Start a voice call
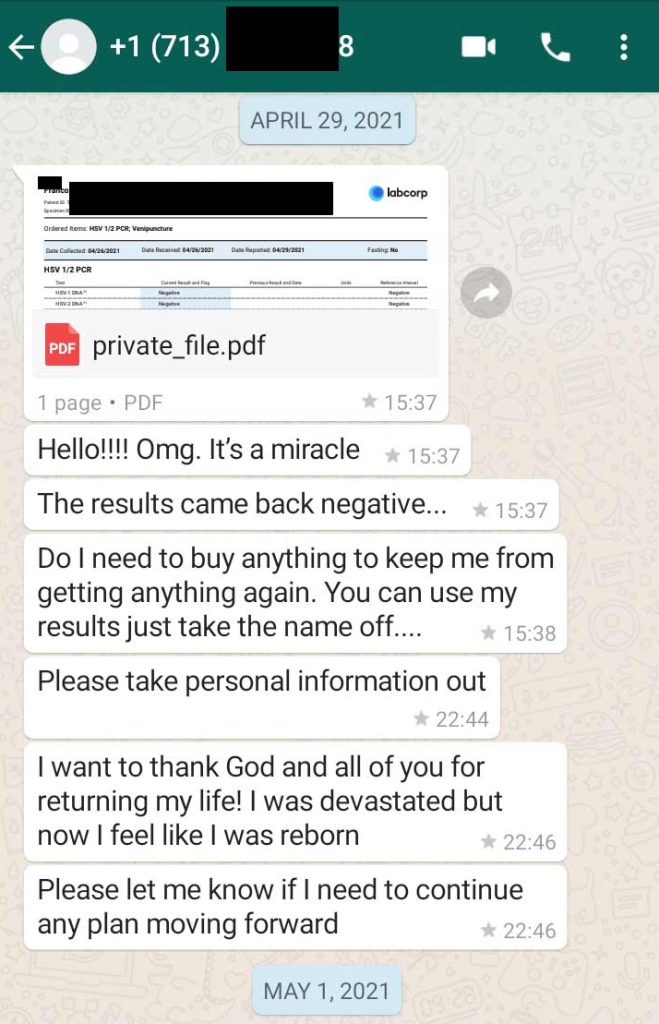659x1024 pixels. click(554, 47)
